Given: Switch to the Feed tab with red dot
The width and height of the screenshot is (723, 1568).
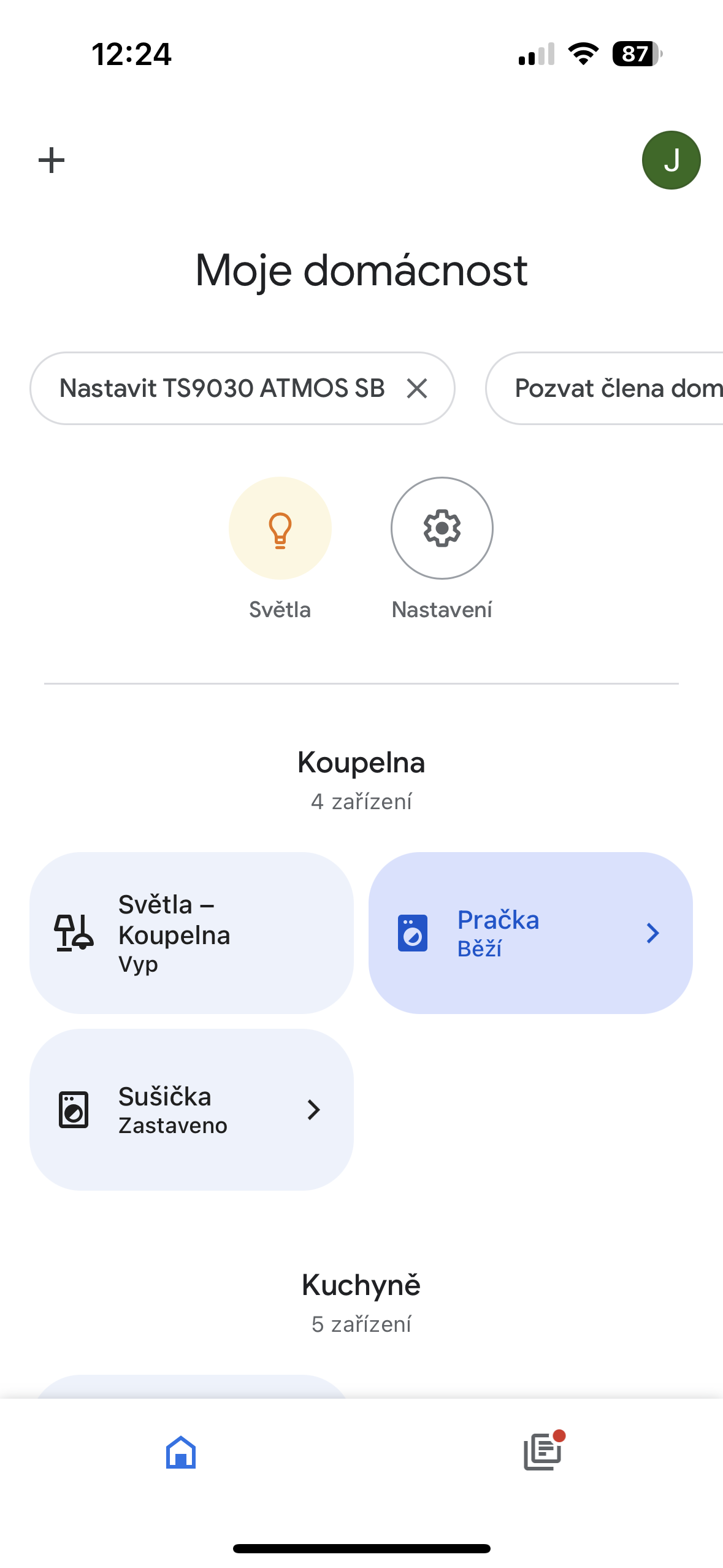Looking at the screenshot, I should (542, 1452).
